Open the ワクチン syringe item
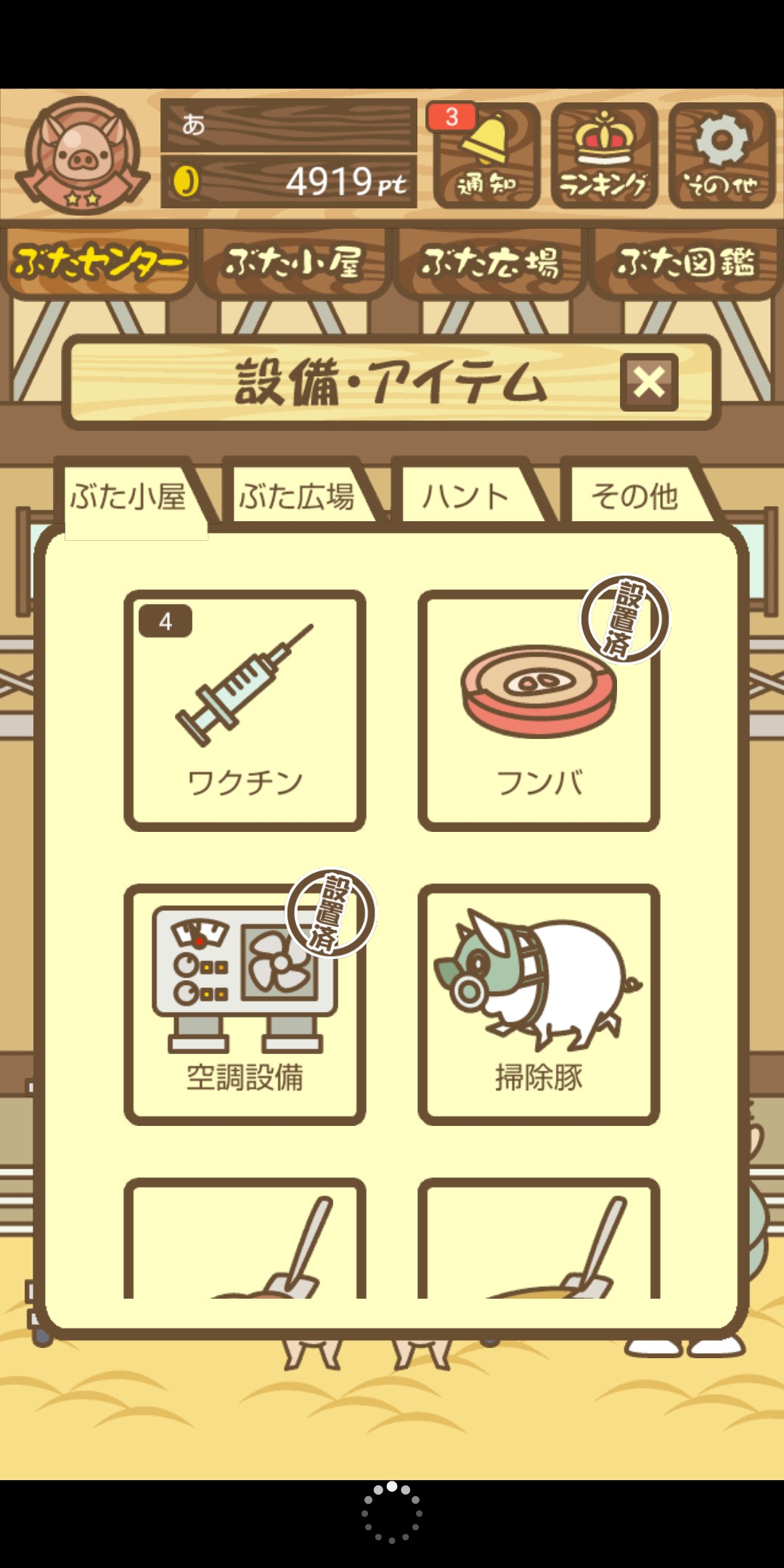 (245, 711)
